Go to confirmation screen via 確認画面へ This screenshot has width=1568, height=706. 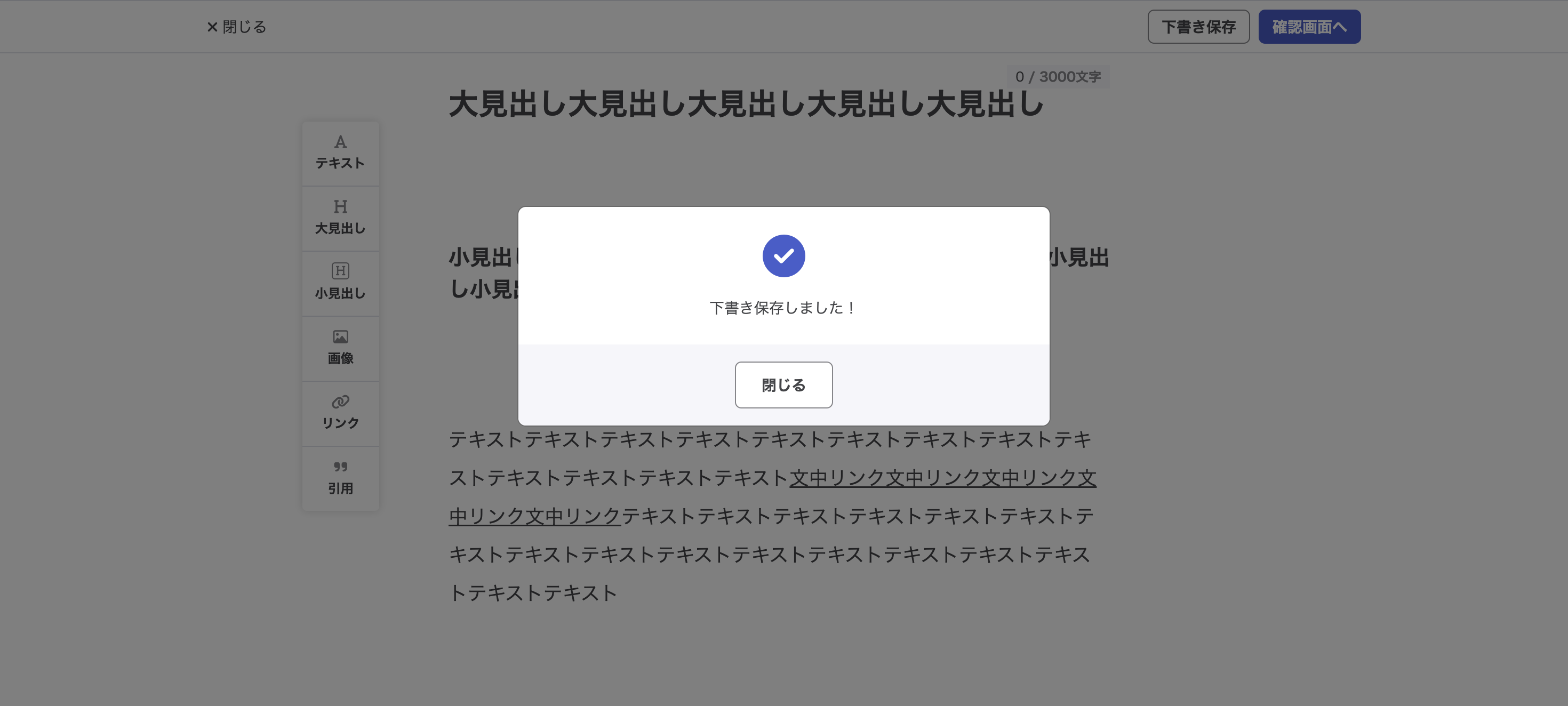coord(1309,27)
